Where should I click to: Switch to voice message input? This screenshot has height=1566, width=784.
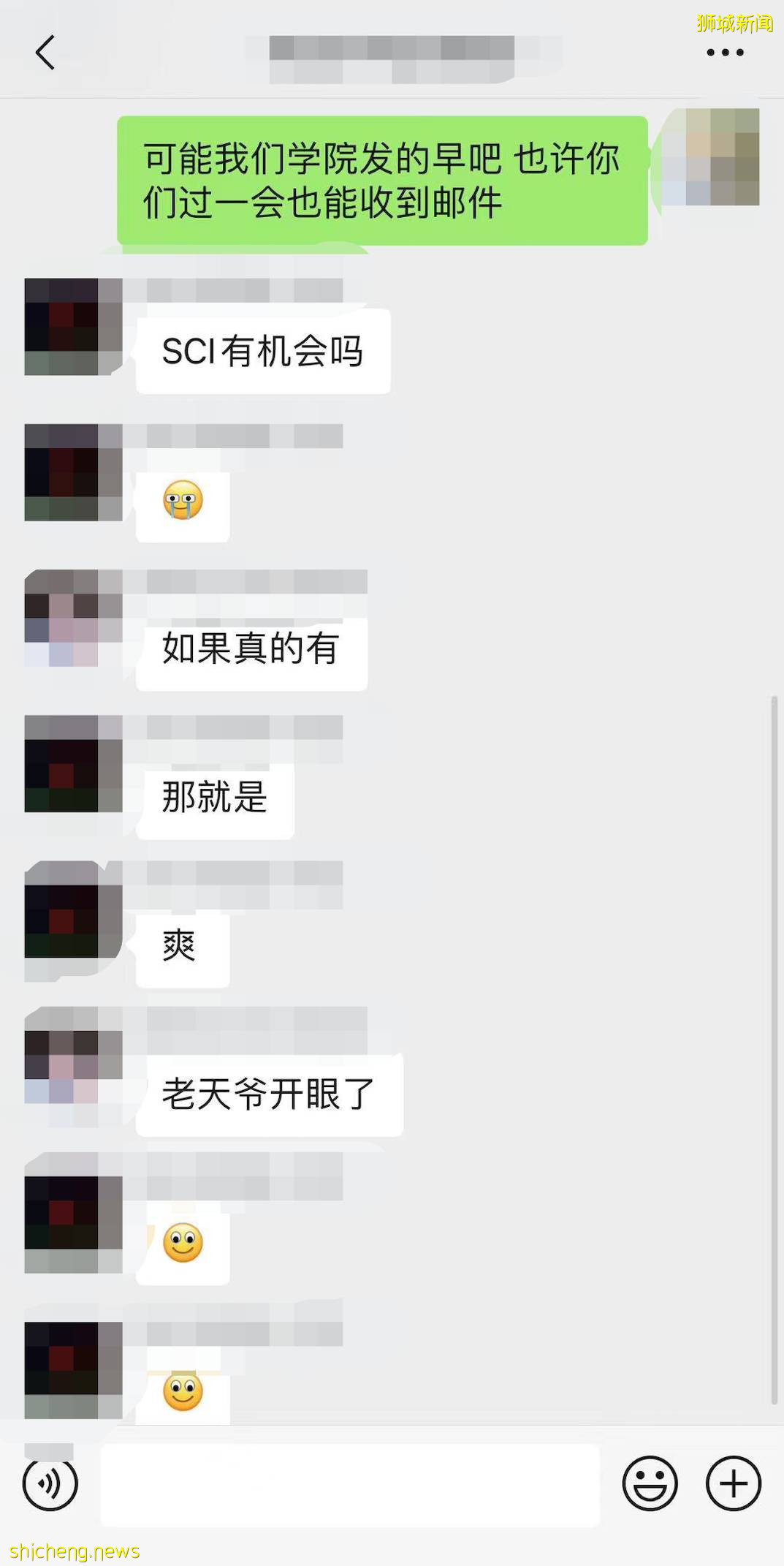pyautogui.click(x=50, y=1483)
